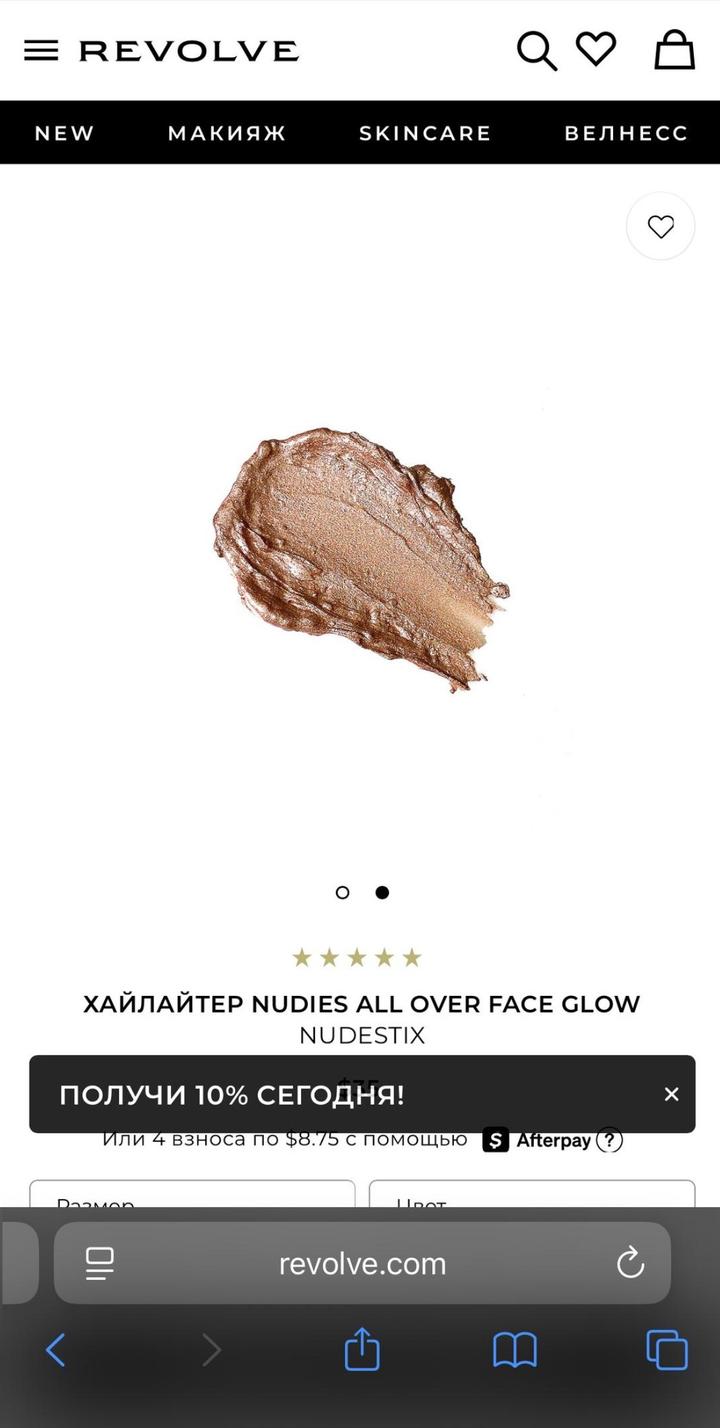Viewport: 720px width, 1428px height.
Task: Open Safari bookmarks from the toolbar
Action: coord(514,1350)
